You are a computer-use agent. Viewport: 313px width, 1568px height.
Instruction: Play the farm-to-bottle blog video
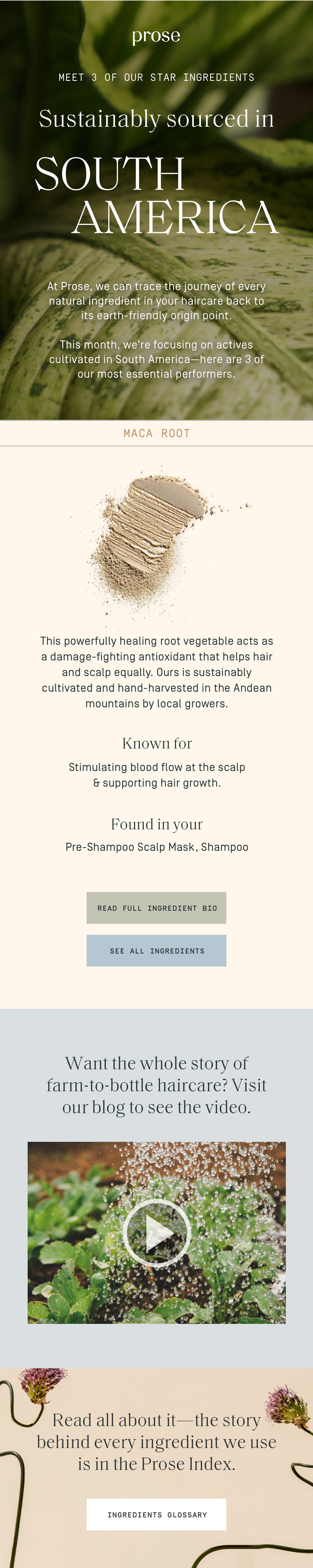pos(156,1233)
